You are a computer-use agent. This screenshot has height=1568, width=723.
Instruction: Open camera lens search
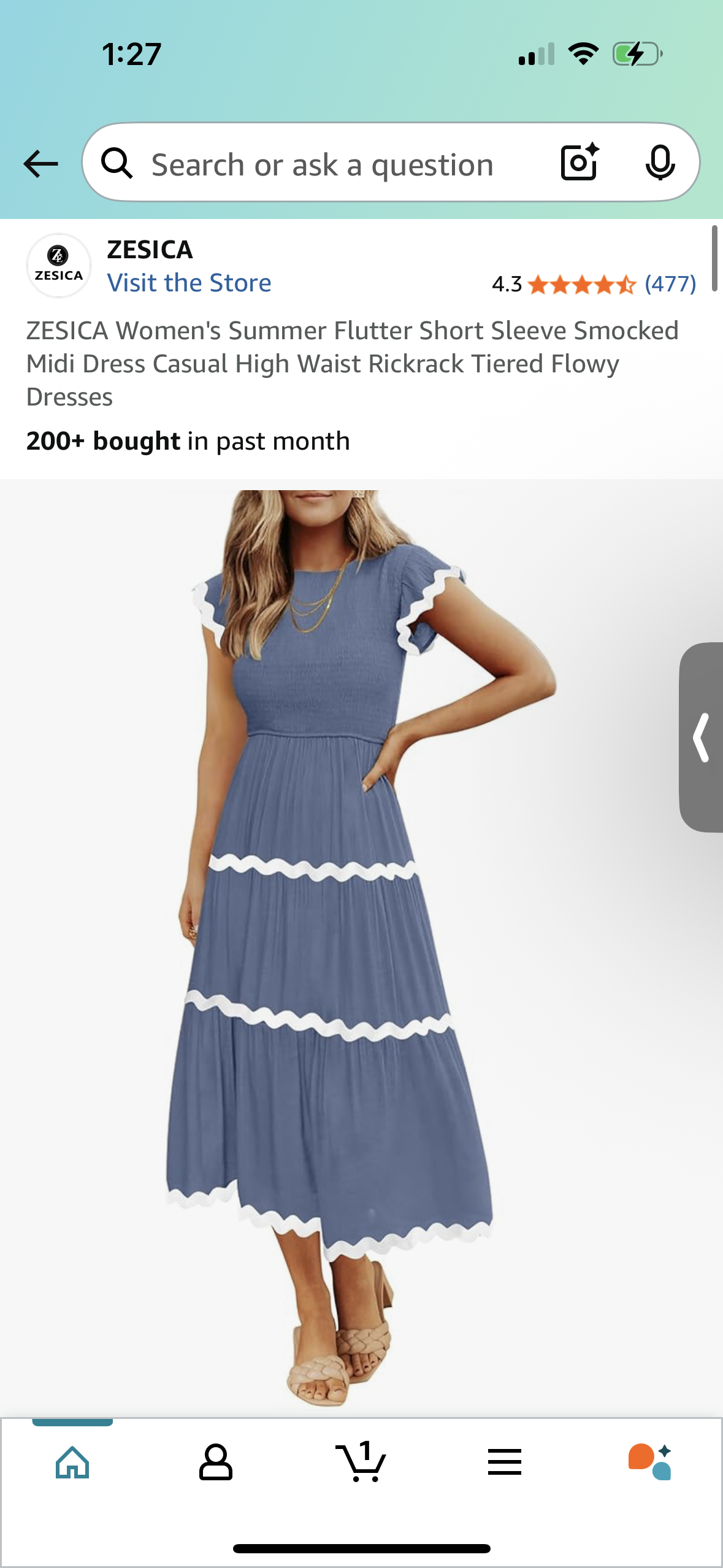click(x=579, y=163)
